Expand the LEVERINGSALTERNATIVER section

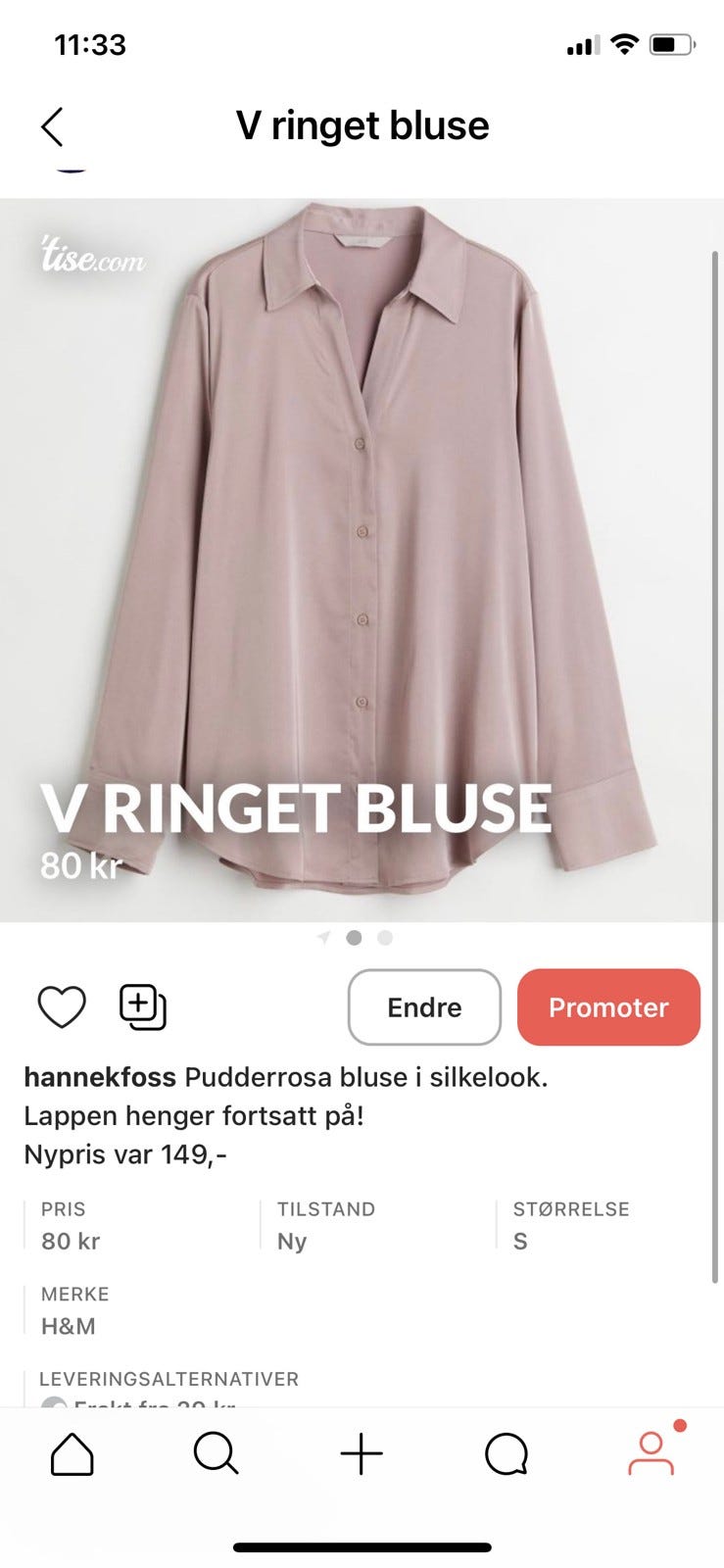(169, 1379)
